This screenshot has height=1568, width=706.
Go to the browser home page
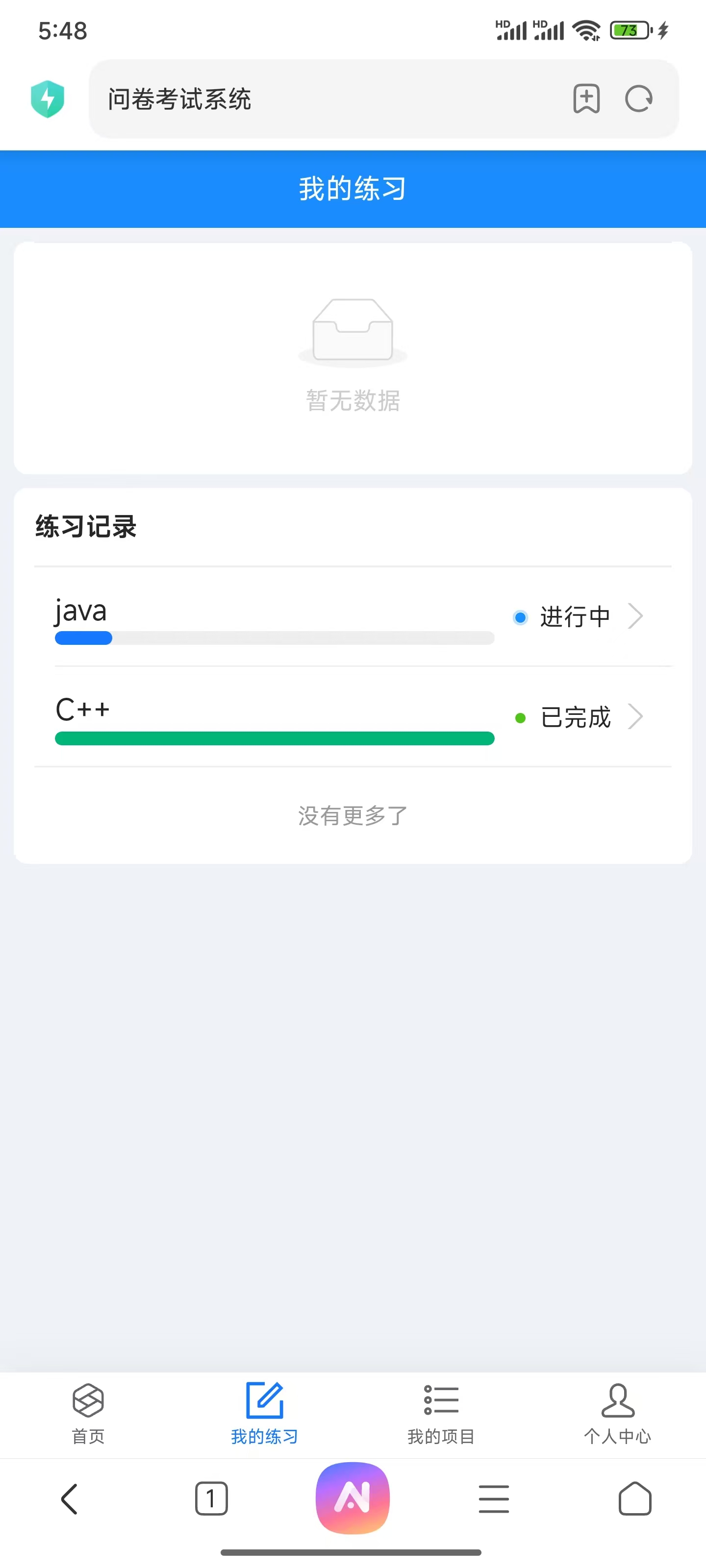point(635,1498)
